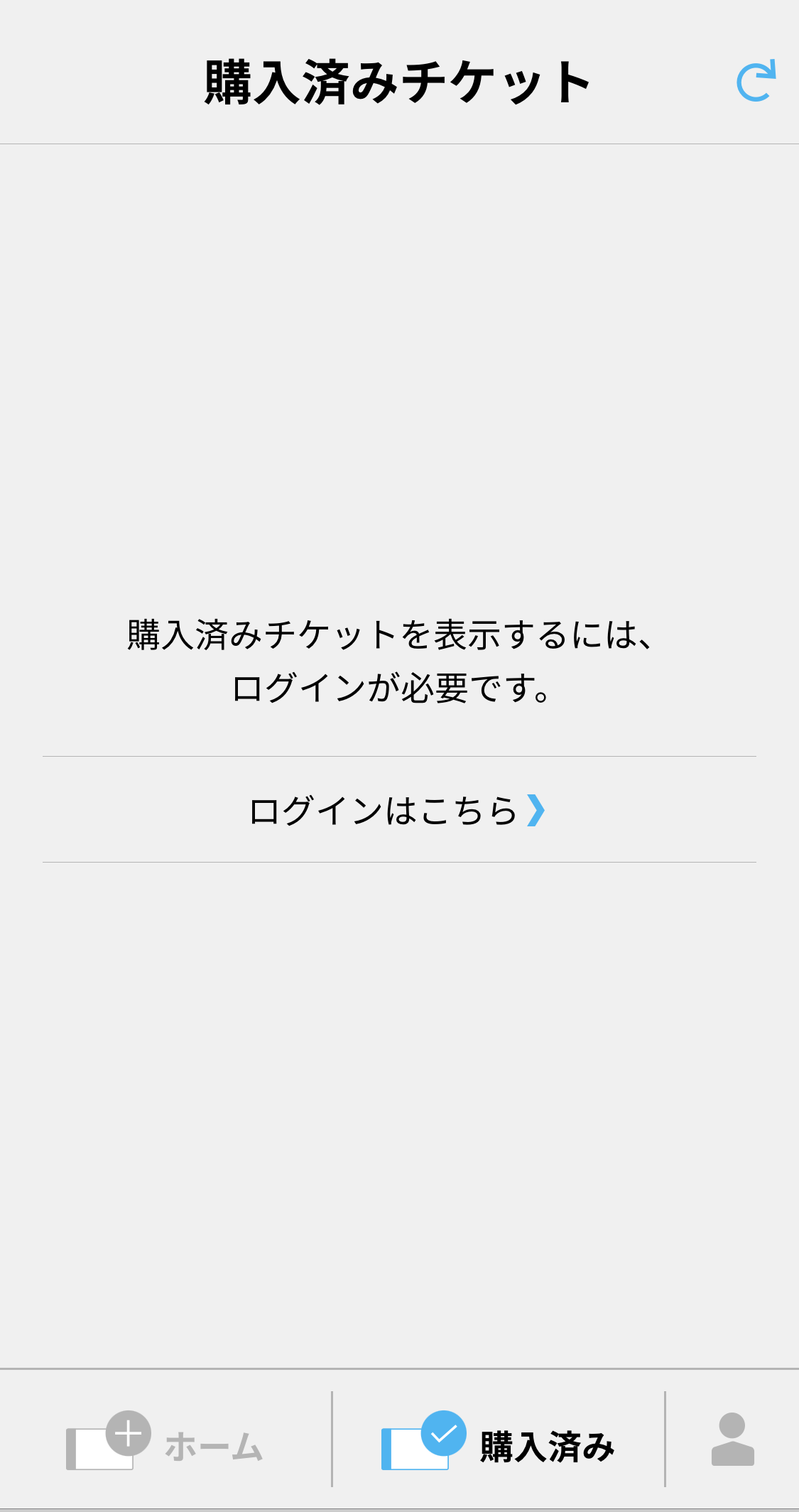
Task: Open the account profile tab
Action: tap(732, 1440)
